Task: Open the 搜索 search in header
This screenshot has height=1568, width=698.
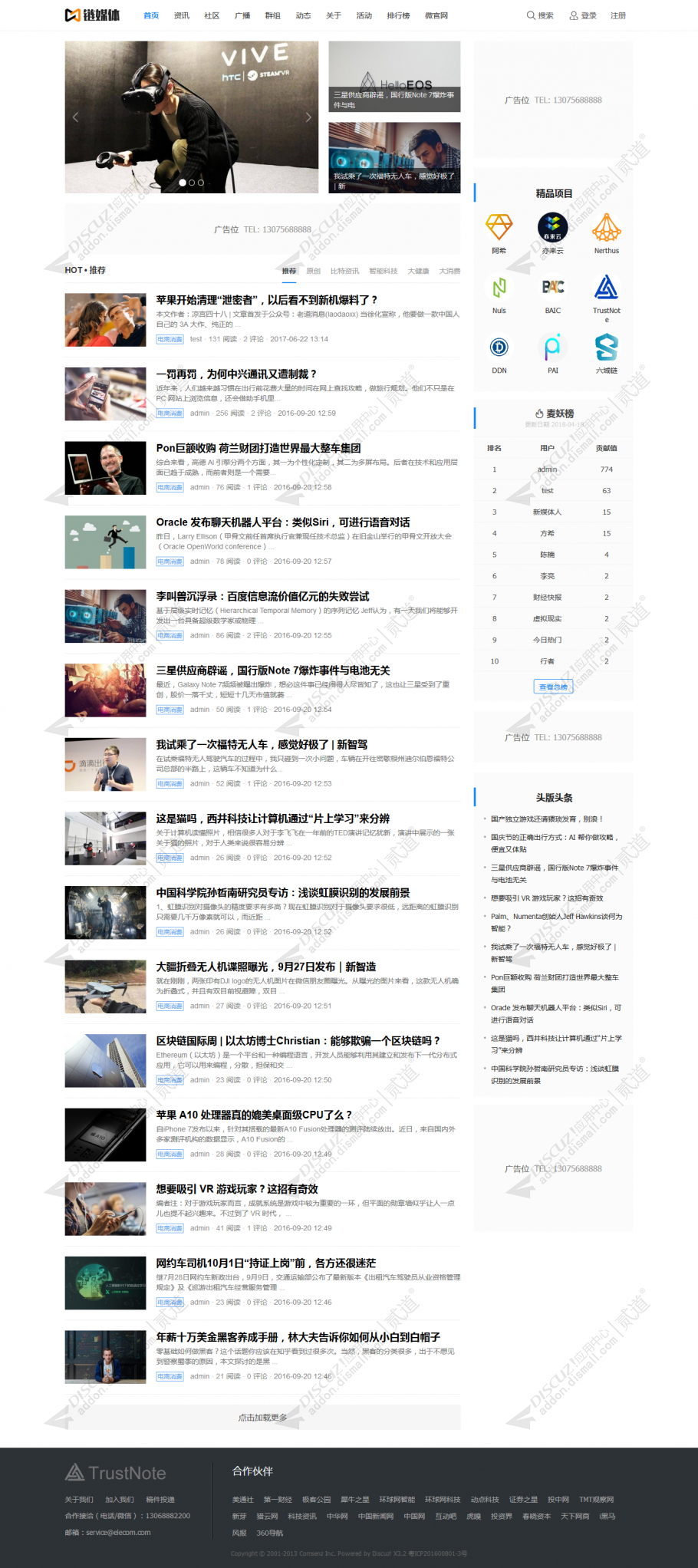Action: [x=540, y=15]
